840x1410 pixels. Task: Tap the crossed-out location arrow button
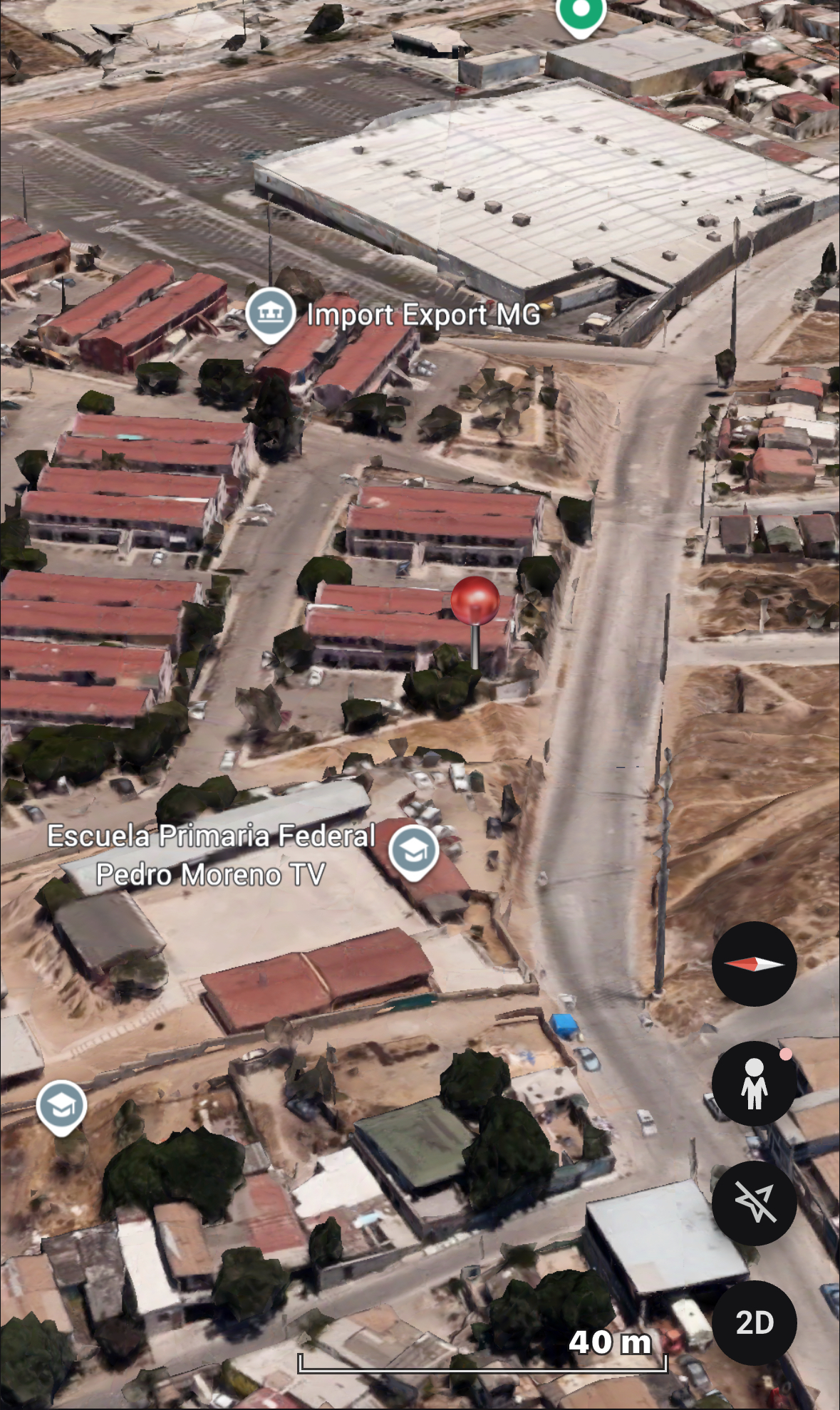754,1203
